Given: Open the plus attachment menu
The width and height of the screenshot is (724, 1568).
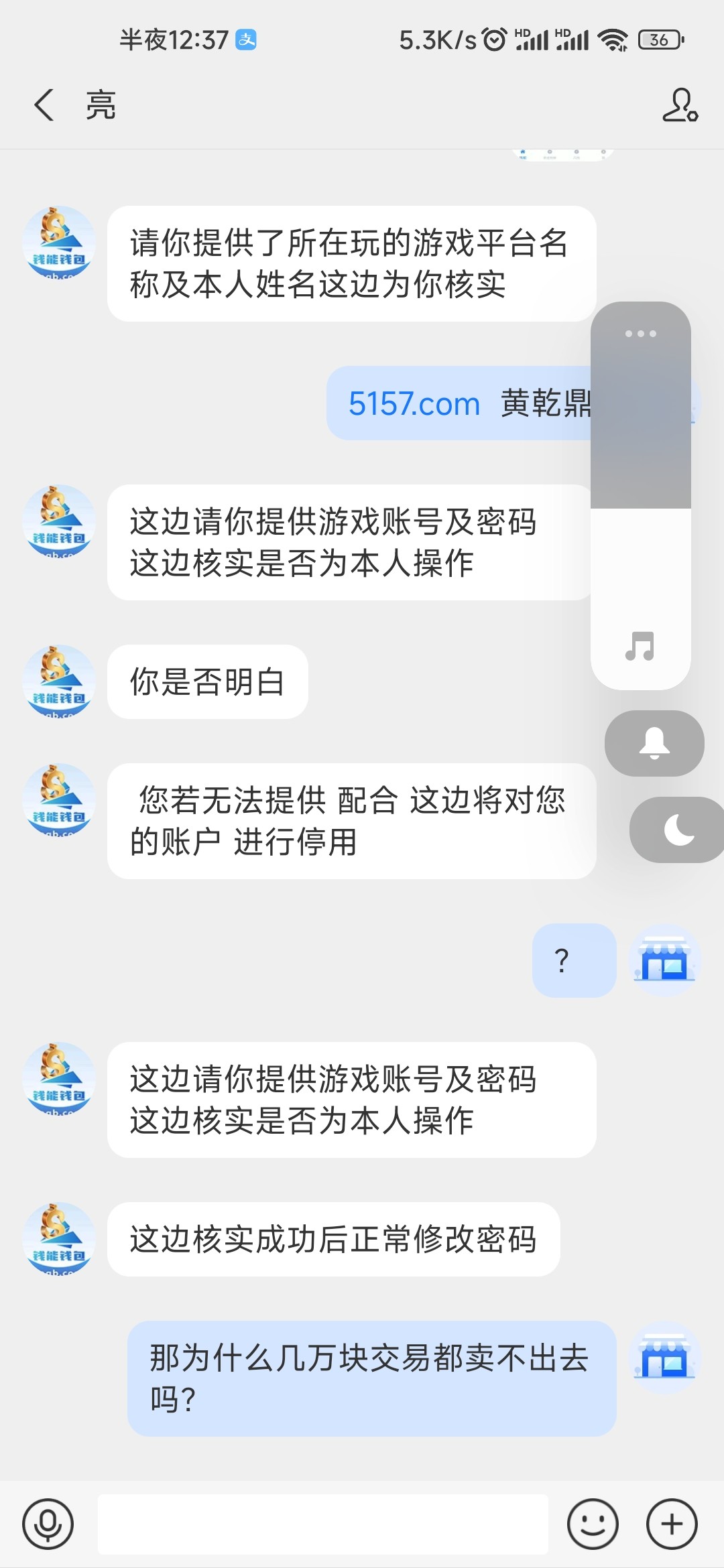Looking at the screenshot, I should pyautogui.click(x=672, y=1524).
